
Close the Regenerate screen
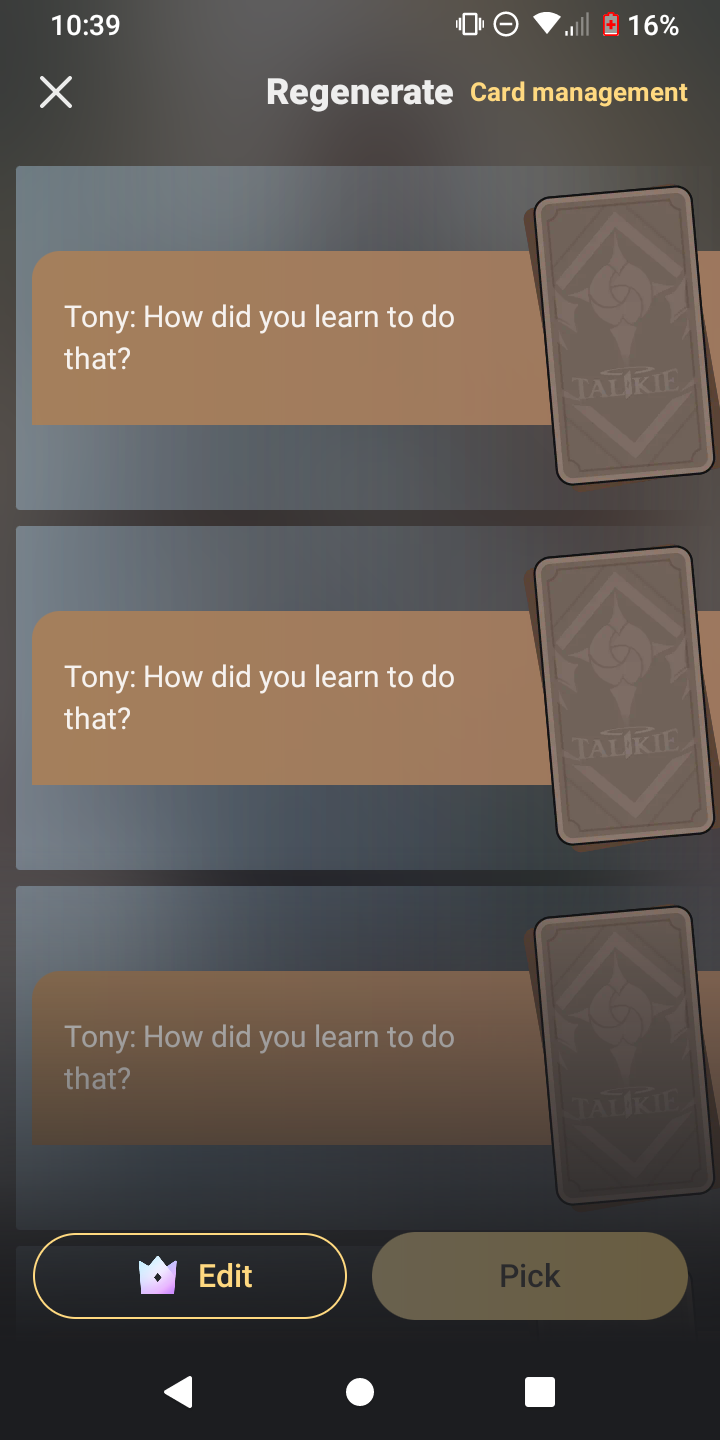click(56, 93)
